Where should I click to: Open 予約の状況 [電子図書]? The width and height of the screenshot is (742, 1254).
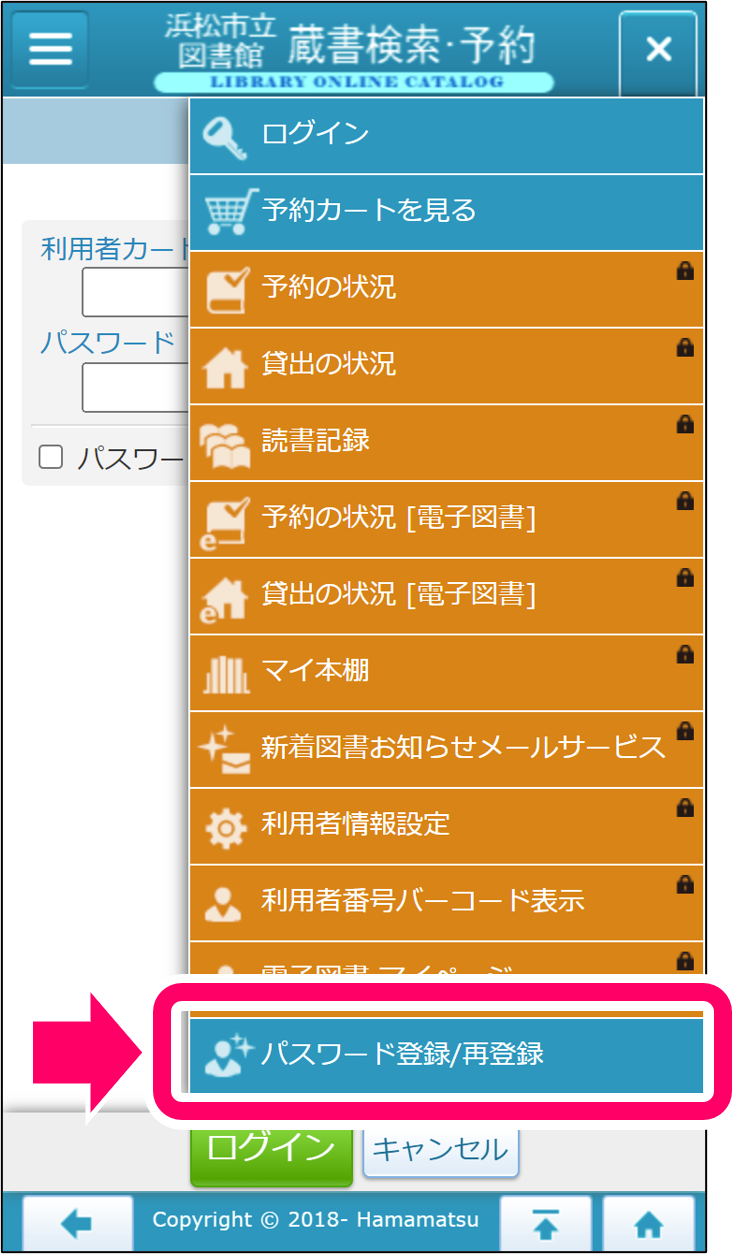(446, 518)
